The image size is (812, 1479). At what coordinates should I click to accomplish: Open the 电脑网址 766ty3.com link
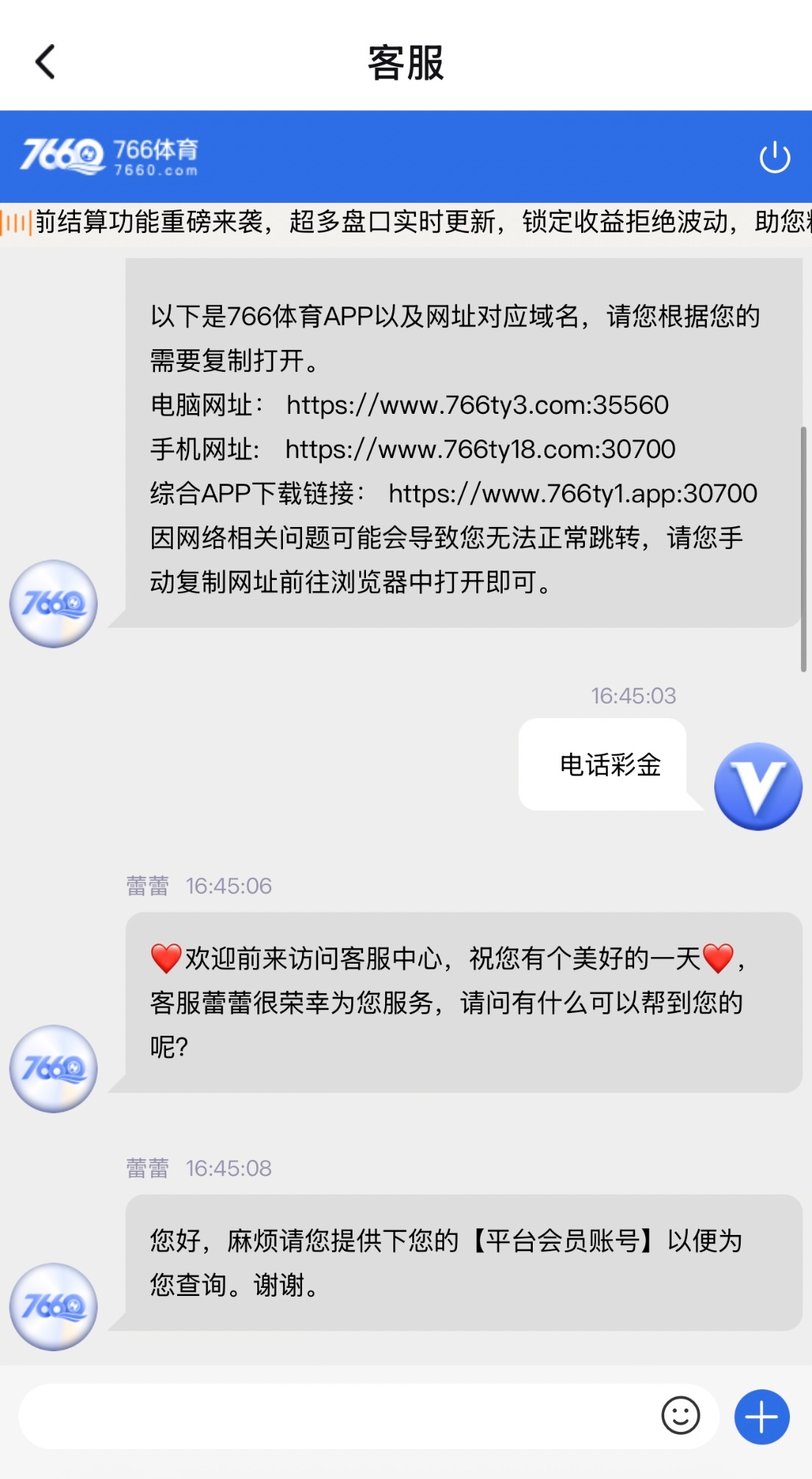pyautogui.click(x=477, y=405)
